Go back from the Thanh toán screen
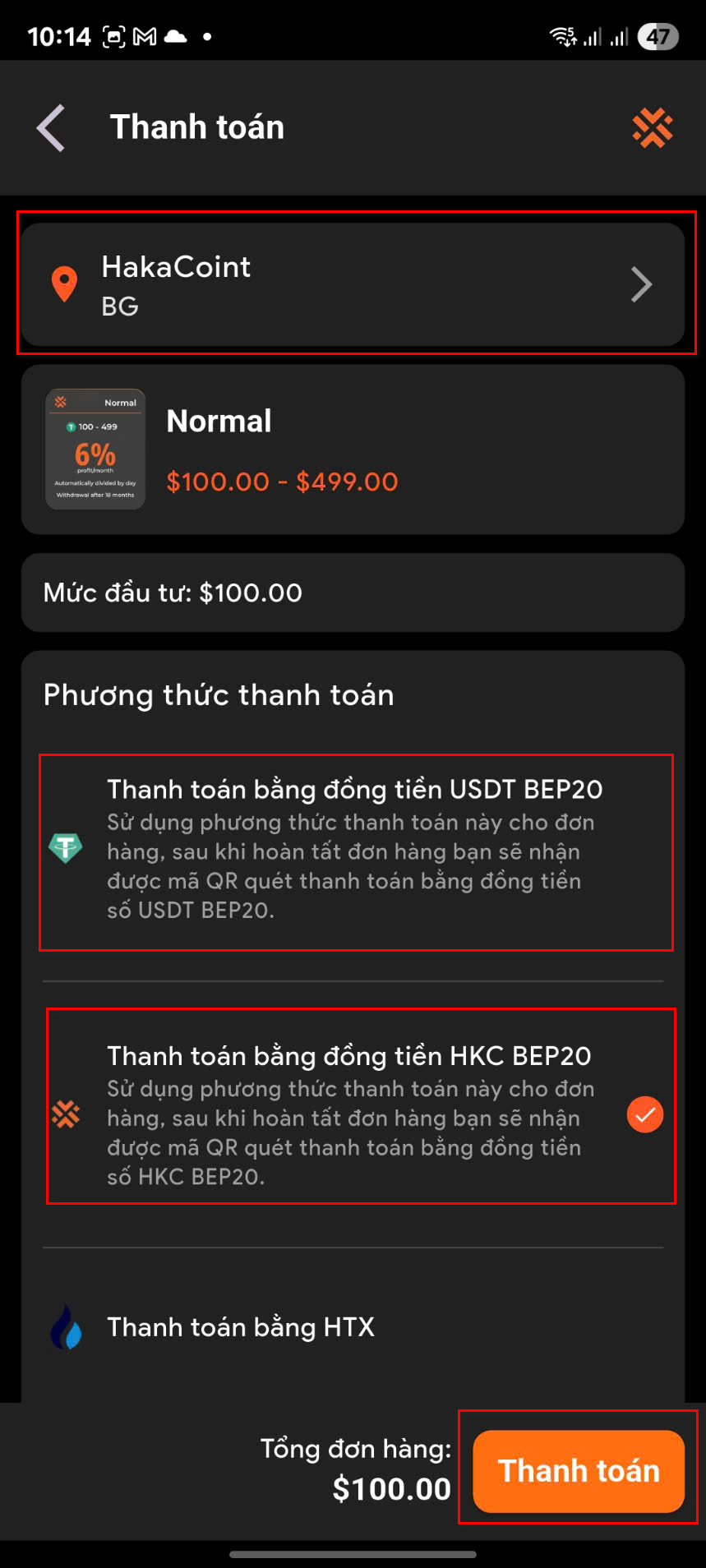The image size is (706, 1568). (51, 128)
